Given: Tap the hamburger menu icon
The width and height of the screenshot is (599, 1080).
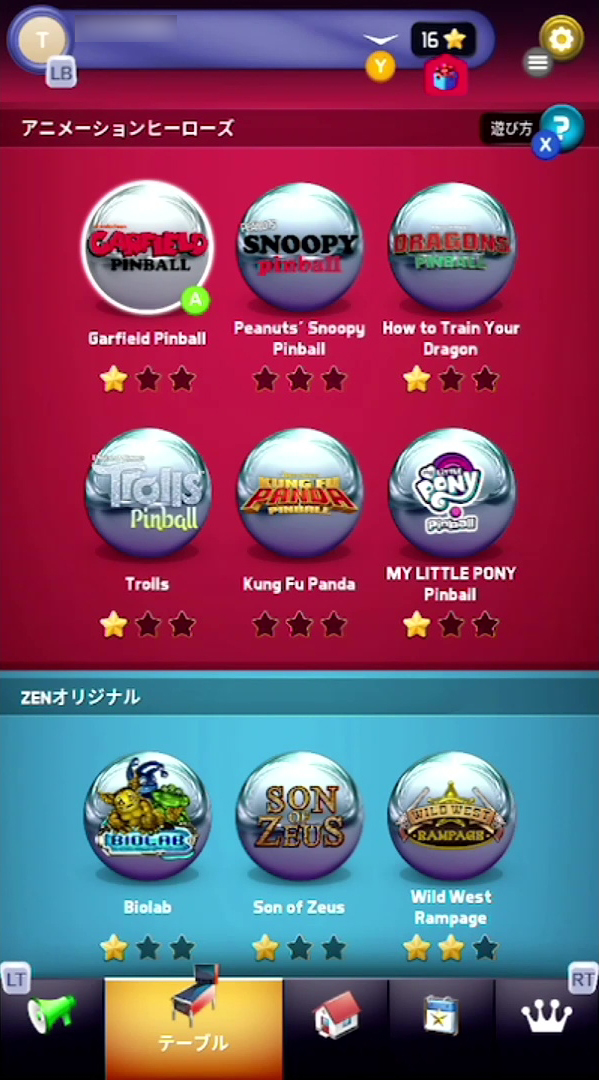Looking at the screenshot, I should [538, 63].
